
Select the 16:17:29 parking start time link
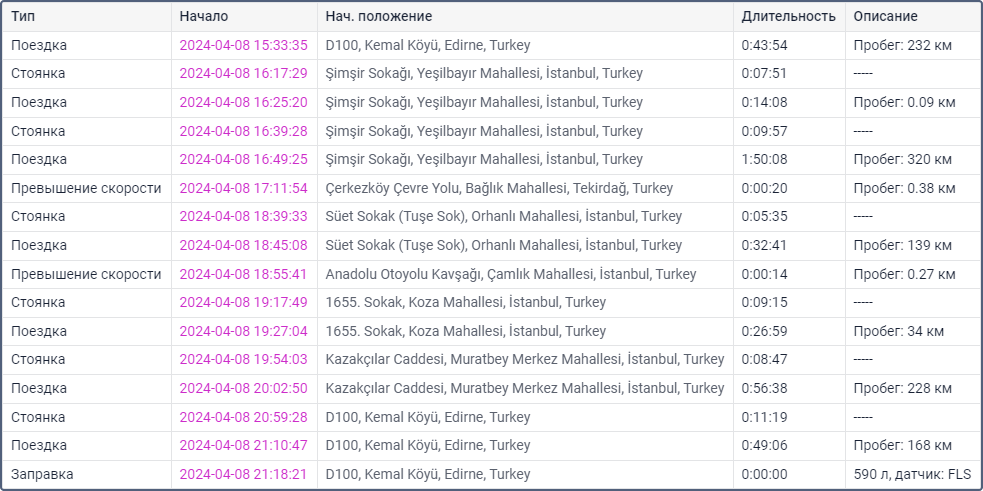[x=243, y=73]
